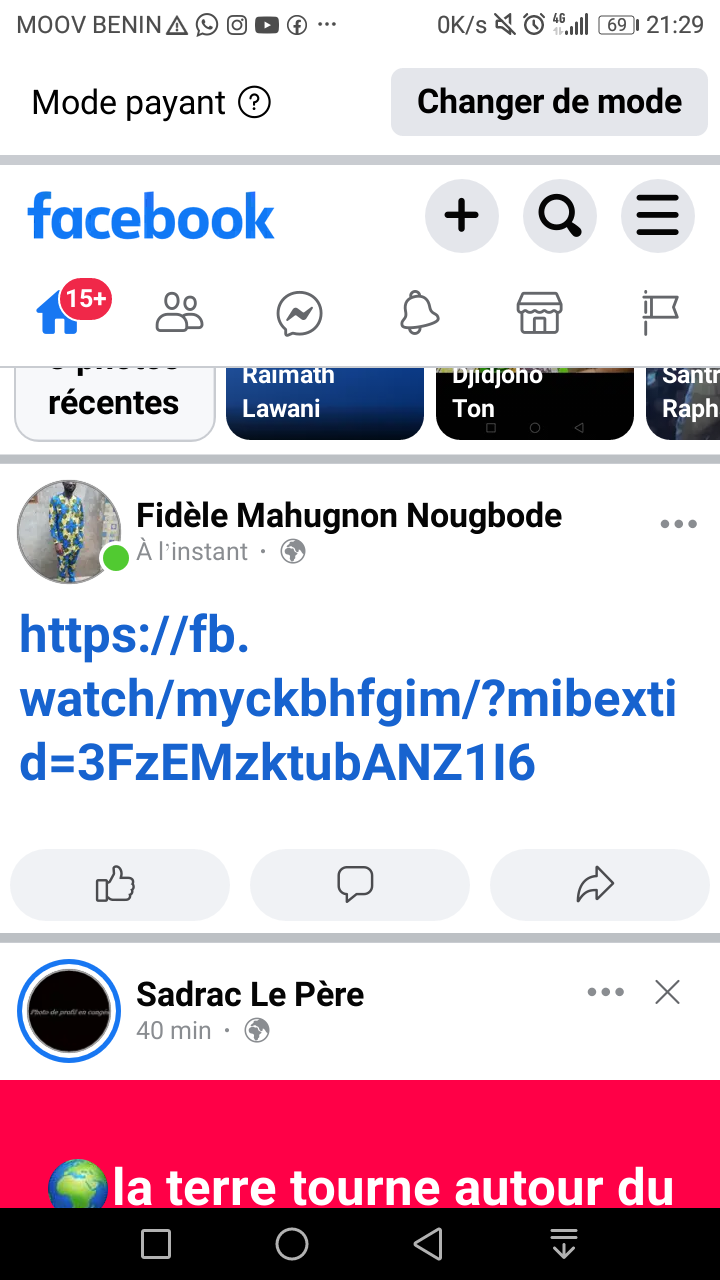
Task: View Djidjoho Ton's story
Action: click(534, 402)
